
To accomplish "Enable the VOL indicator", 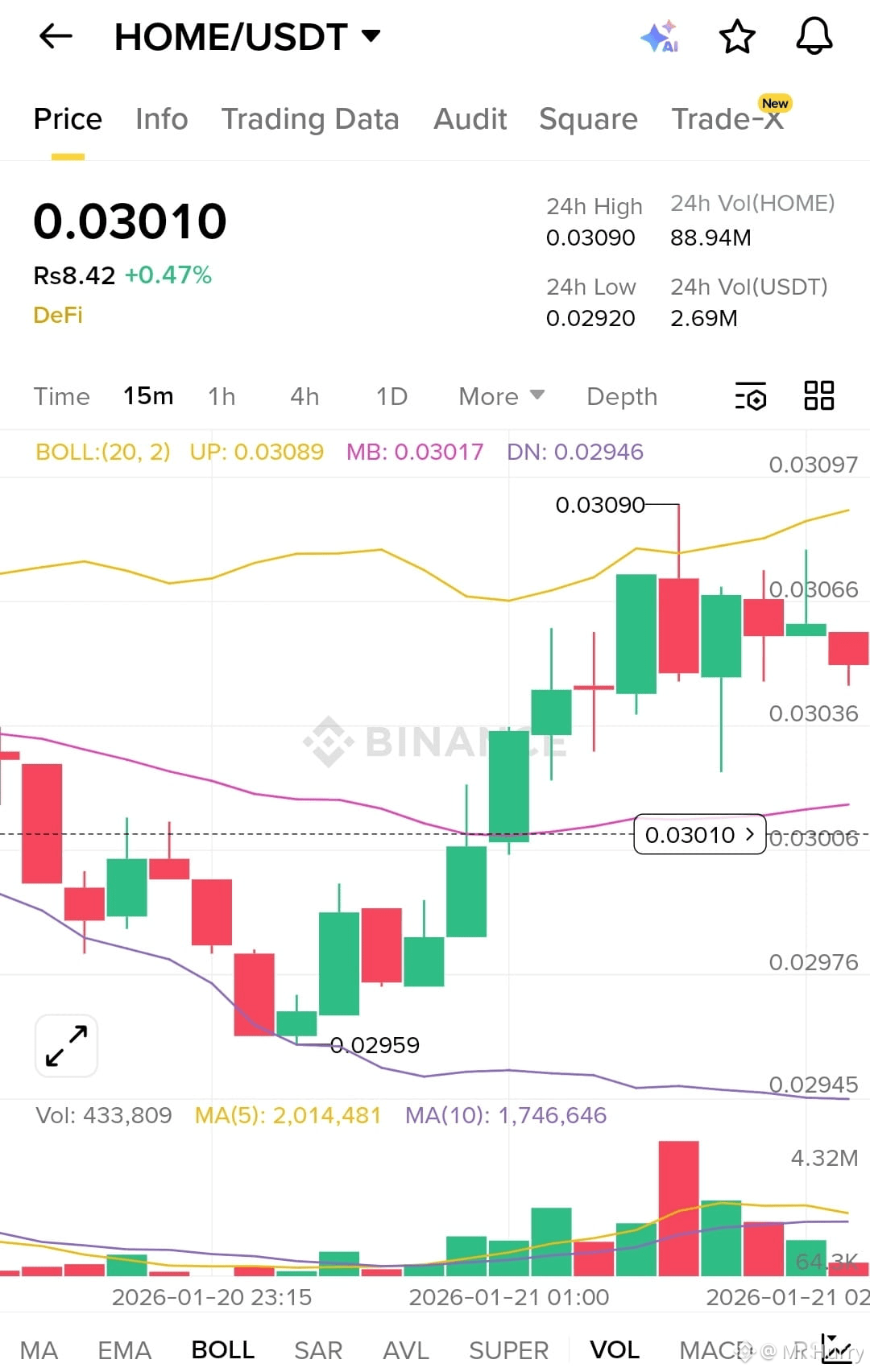I will pos(615,1349).
